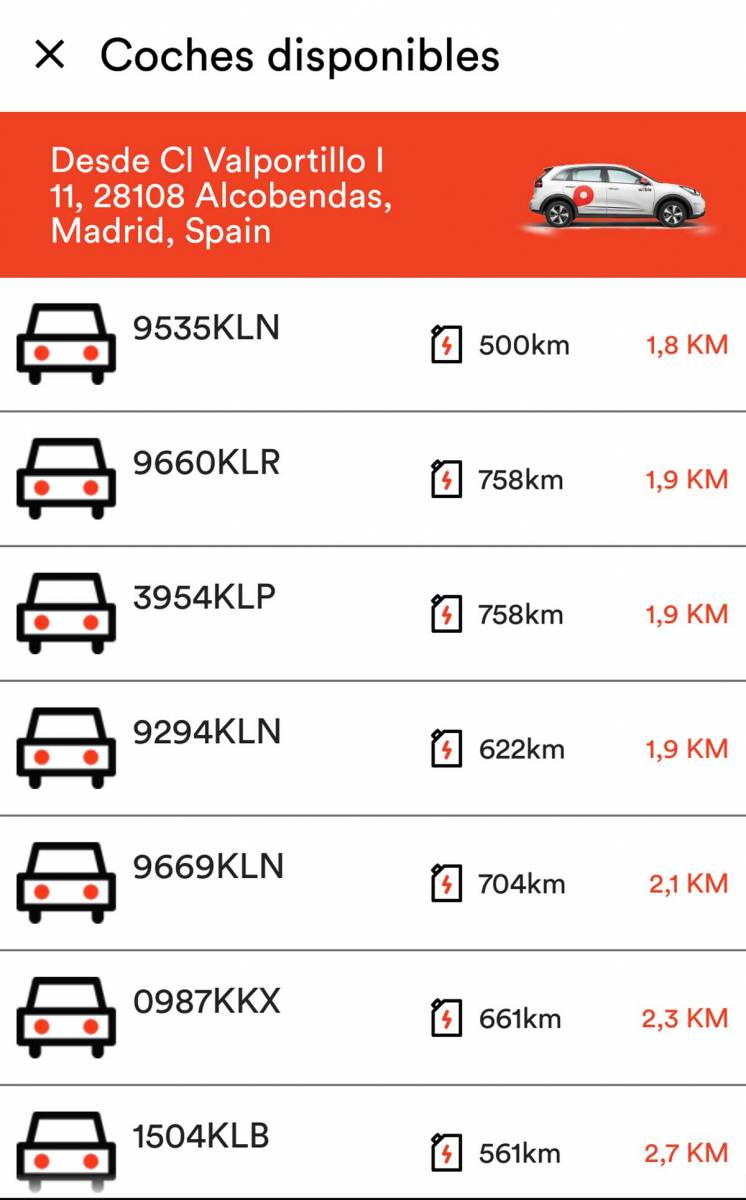Viewport: 746px width, 1200px height.
Task: Select the car icon for 9660KLR
Action: coord(65,478)
